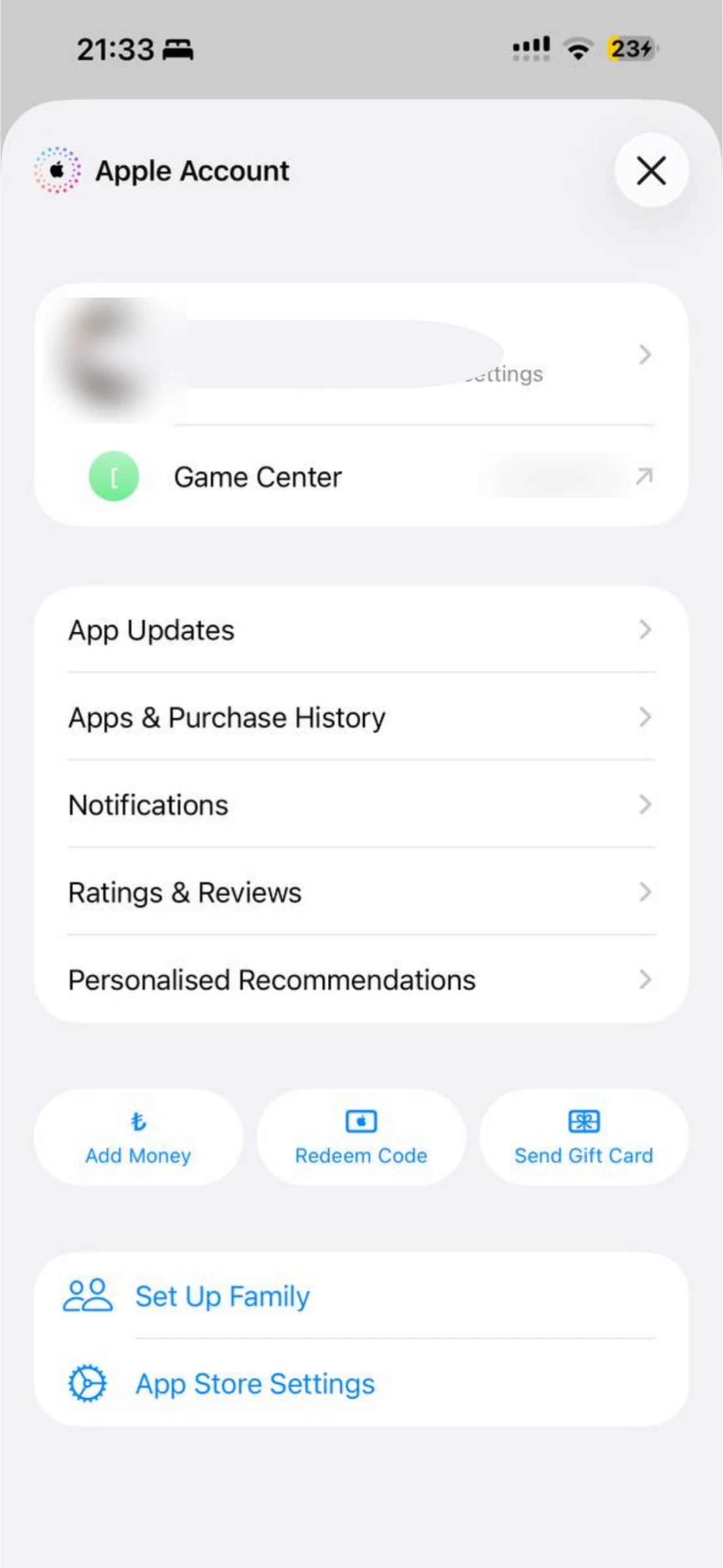
Task: Open Personalised Recommendations
Action: coord(361,979)
